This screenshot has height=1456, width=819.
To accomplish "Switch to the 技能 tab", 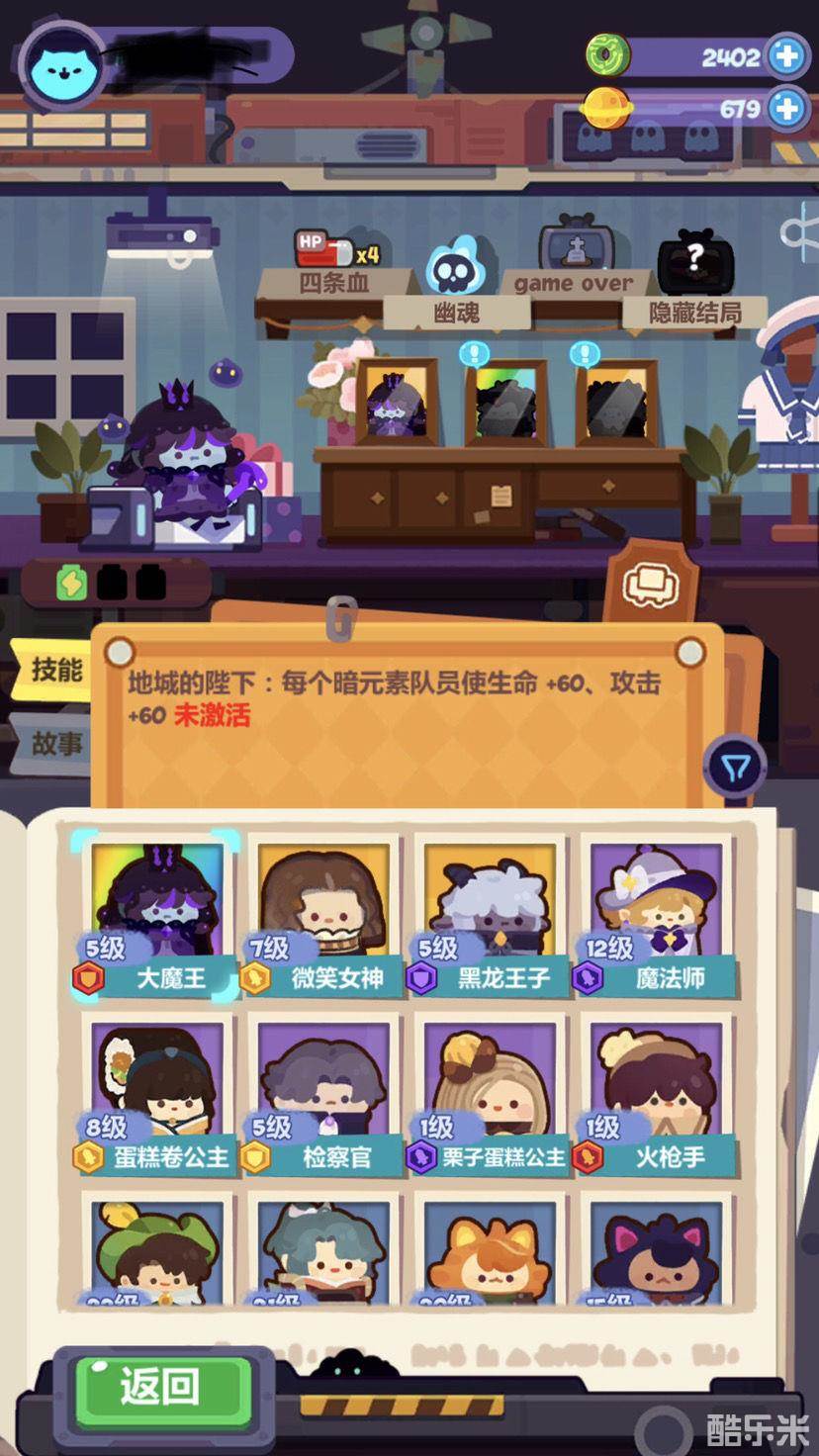I will click(x=55, y=670).
